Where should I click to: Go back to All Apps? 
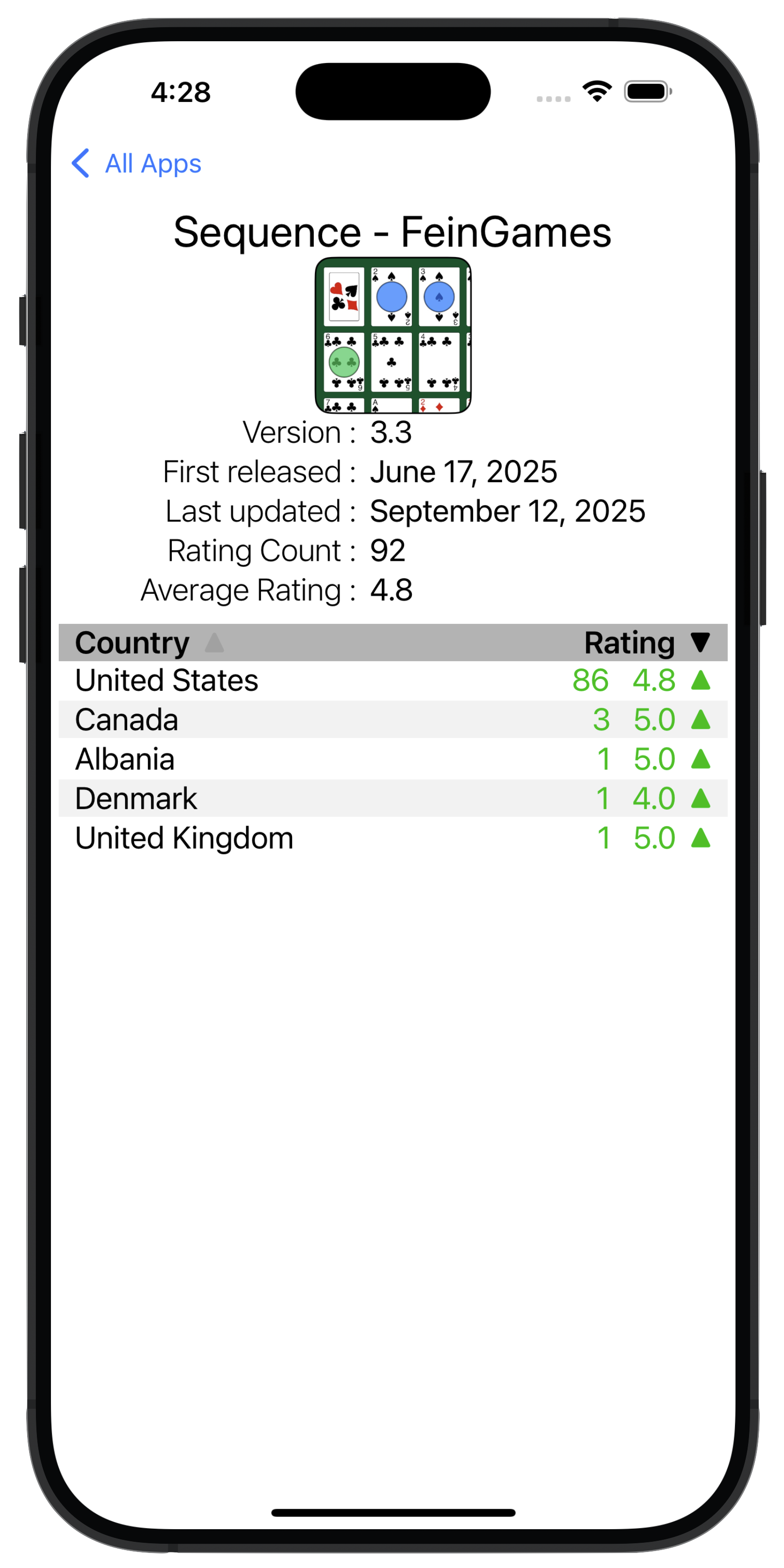[x=136, y=163]
